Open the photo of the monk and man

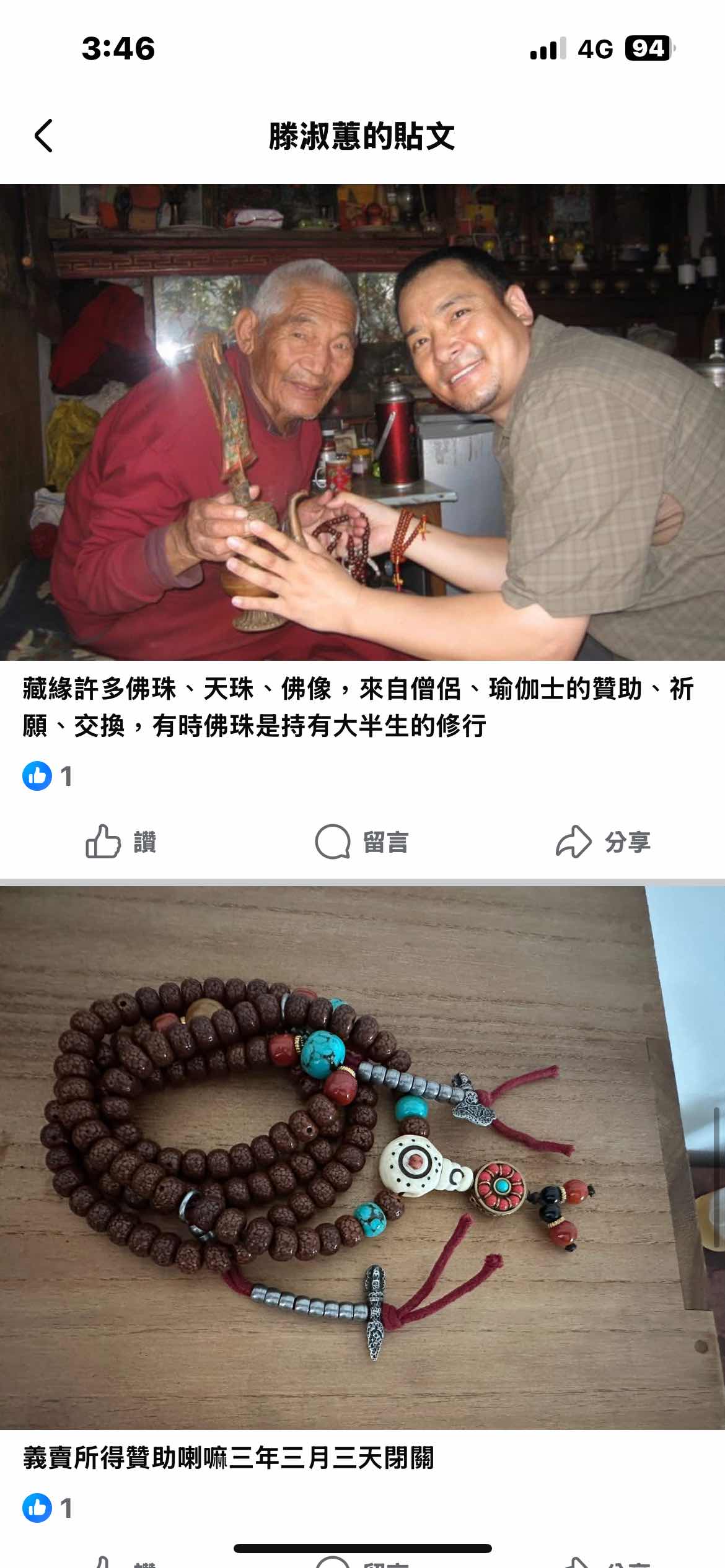362,422
